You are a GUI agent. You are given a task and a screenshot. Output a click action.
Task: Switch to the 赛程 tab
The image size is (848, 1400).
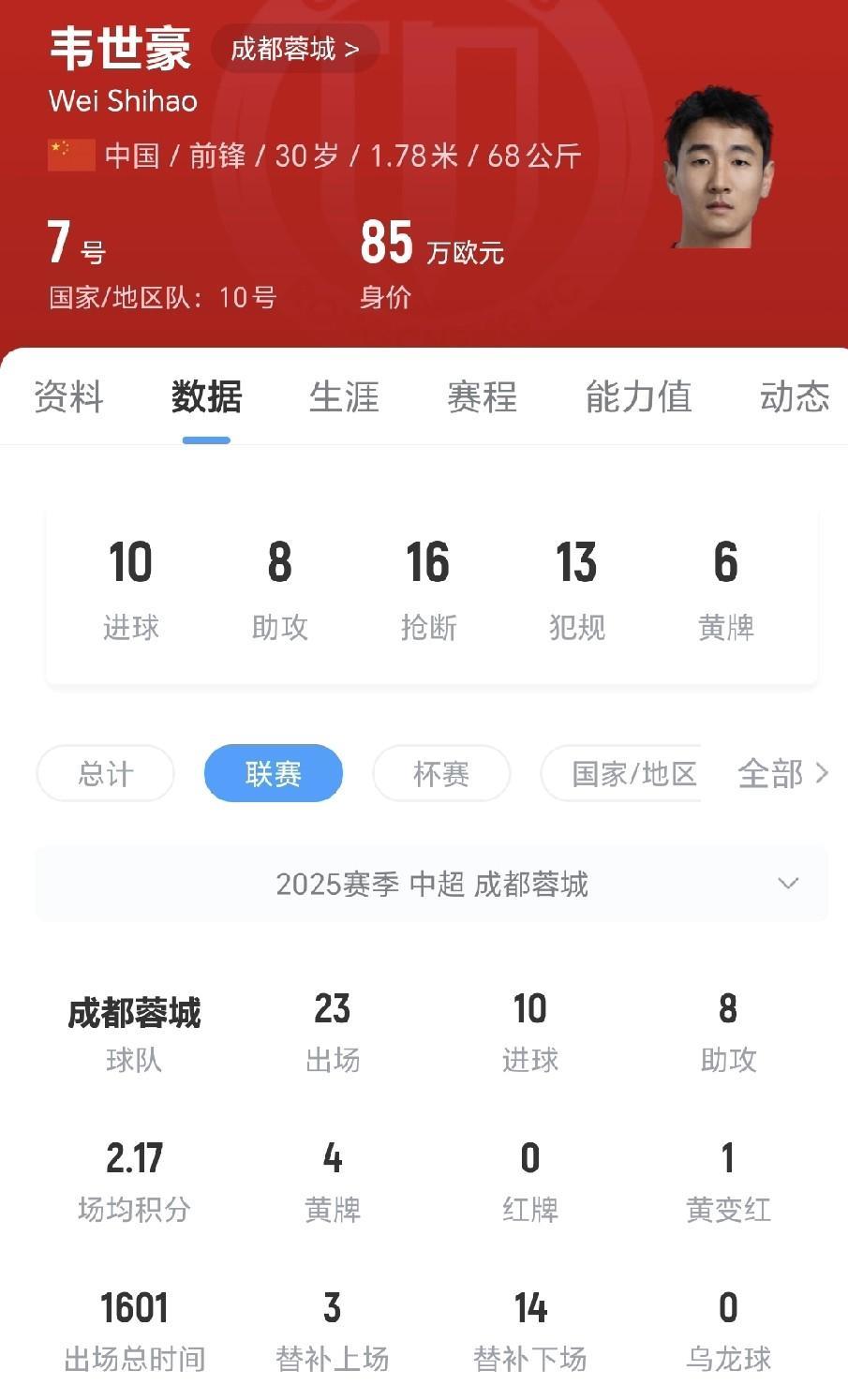482,396
